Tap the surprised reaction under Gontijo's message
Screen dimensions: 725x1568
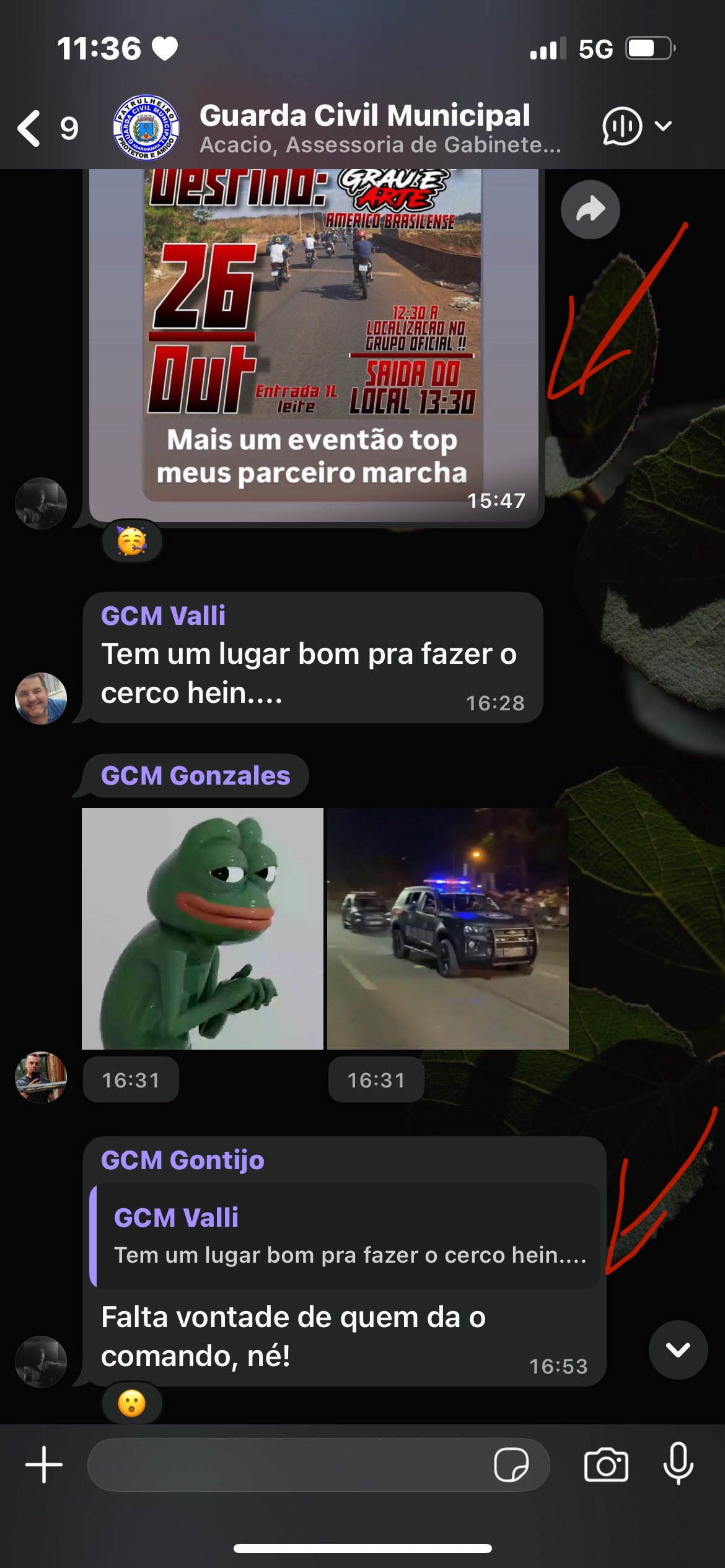point(132,1403)
